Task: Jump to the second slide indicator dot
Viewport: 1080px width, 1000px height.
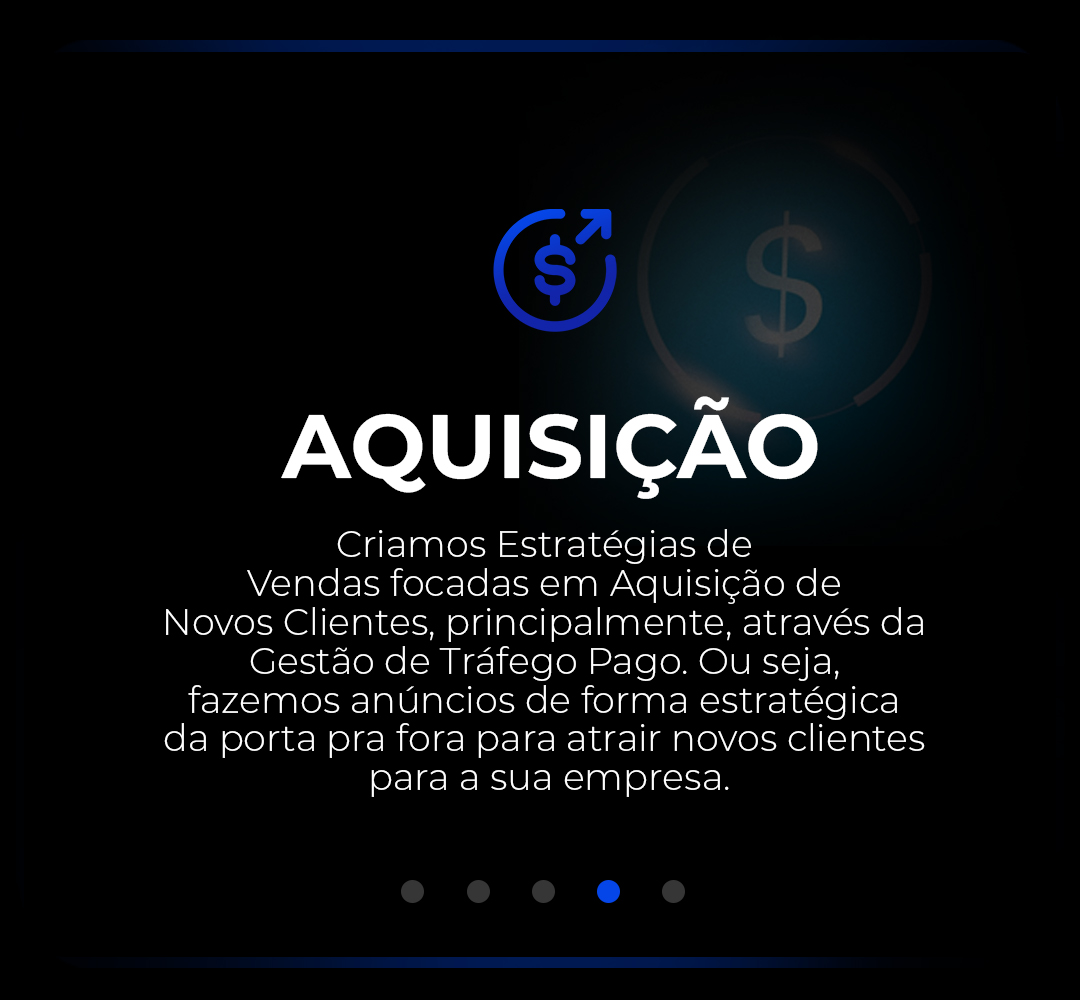Action: [x=478, y=891]
